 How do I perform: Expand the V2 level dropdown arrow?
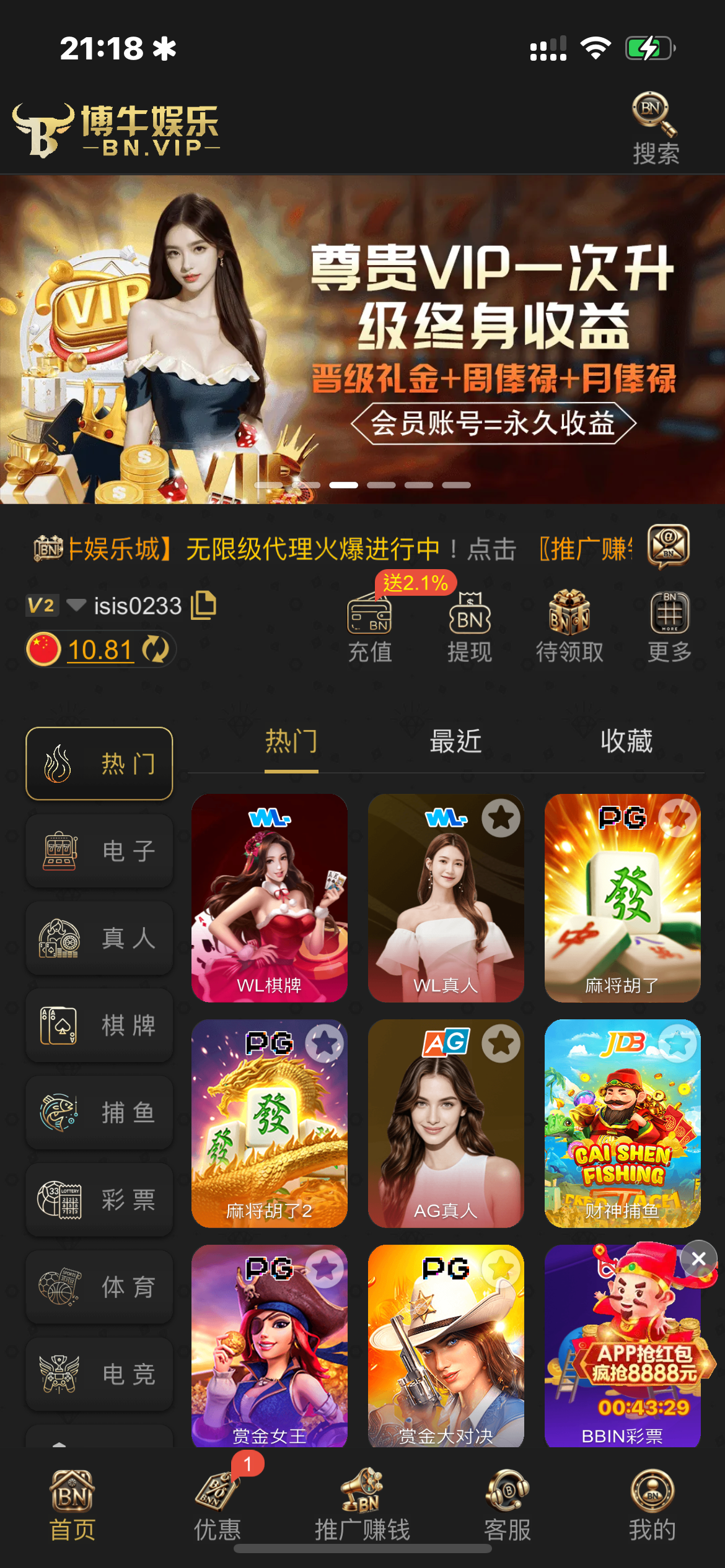click(x=77, y=606)
